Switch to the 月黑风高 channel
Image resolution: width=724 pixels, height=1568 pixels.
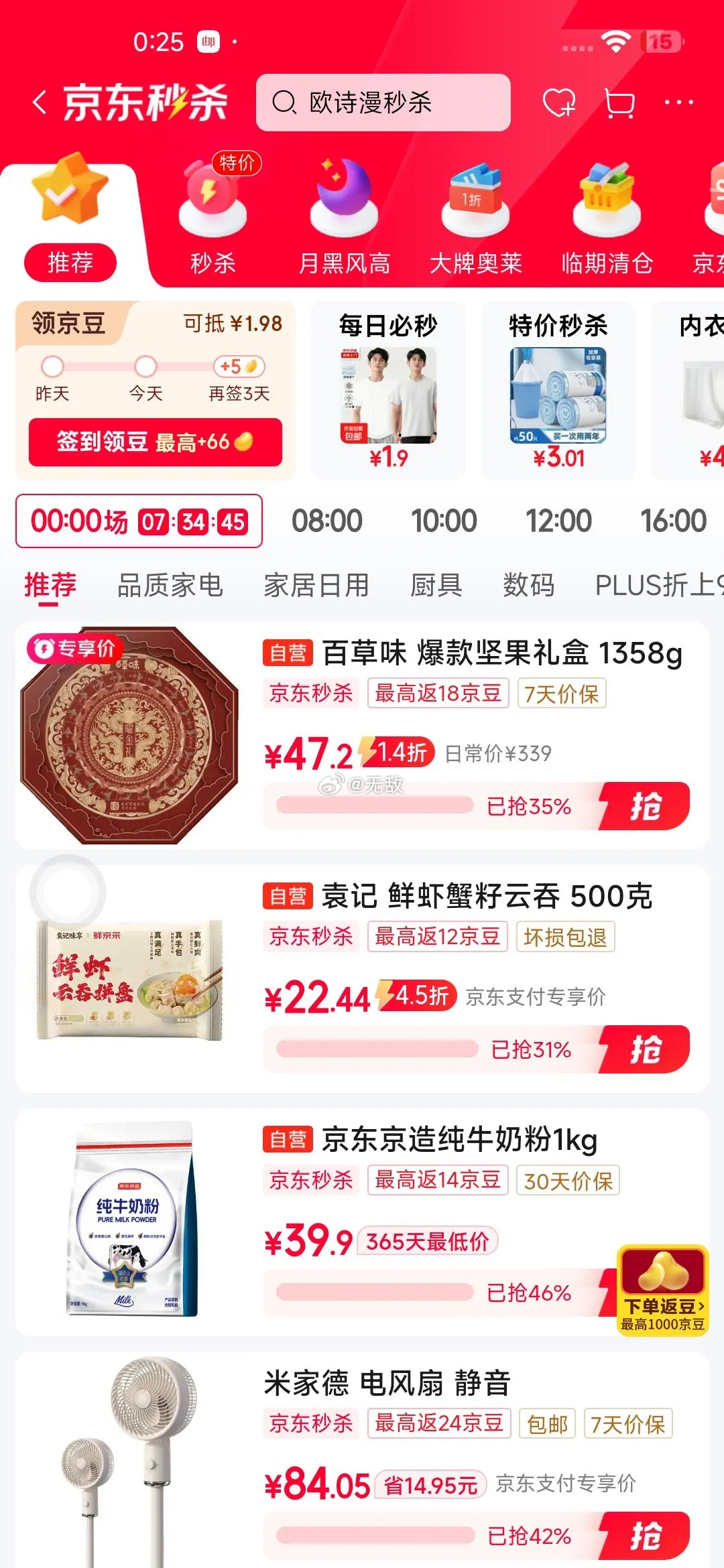344,221
